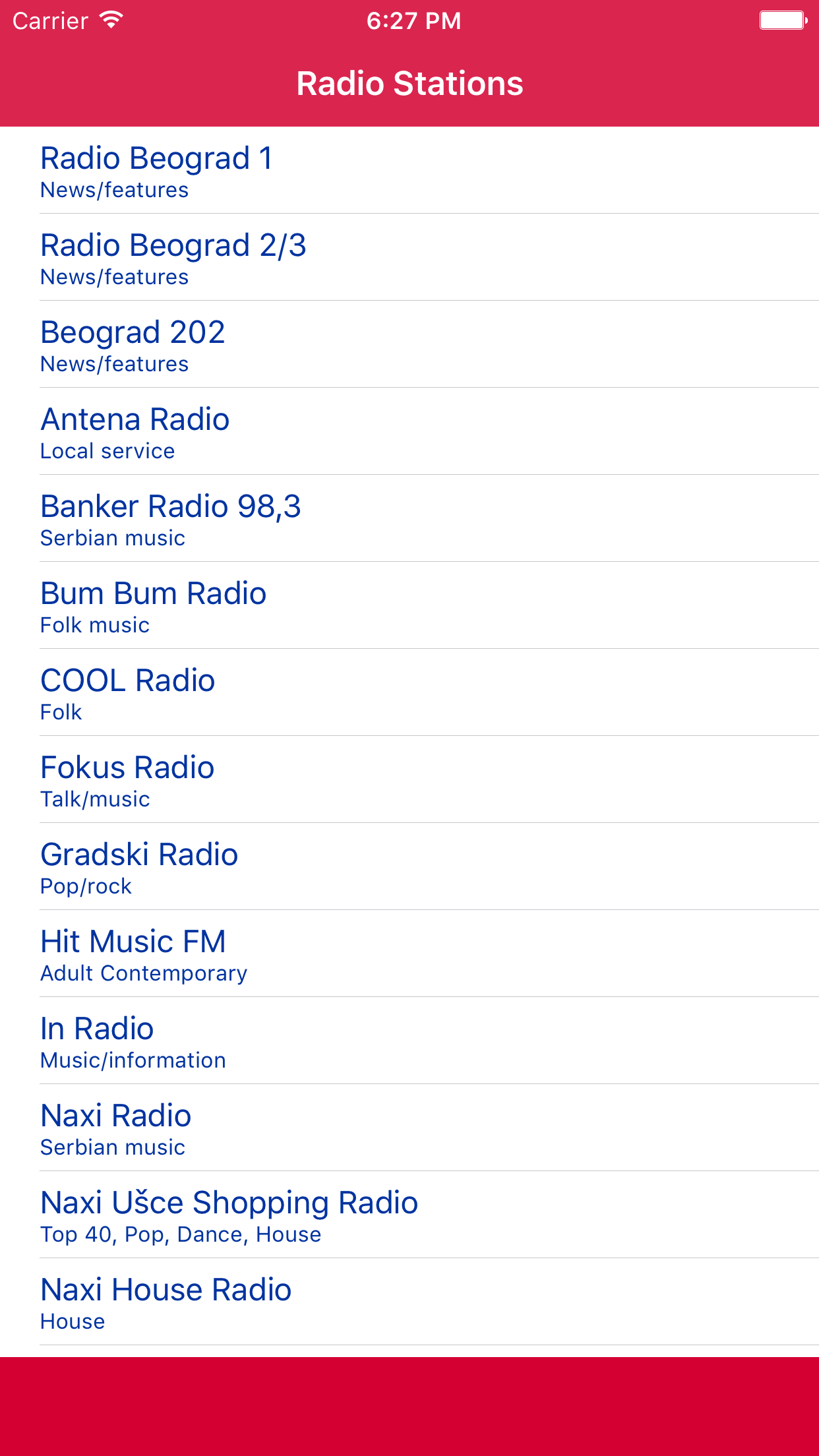Screen dimensions: 819x1456
Task: Select the Radio Beograd 2/3 station
Action: tap(409, 257)
